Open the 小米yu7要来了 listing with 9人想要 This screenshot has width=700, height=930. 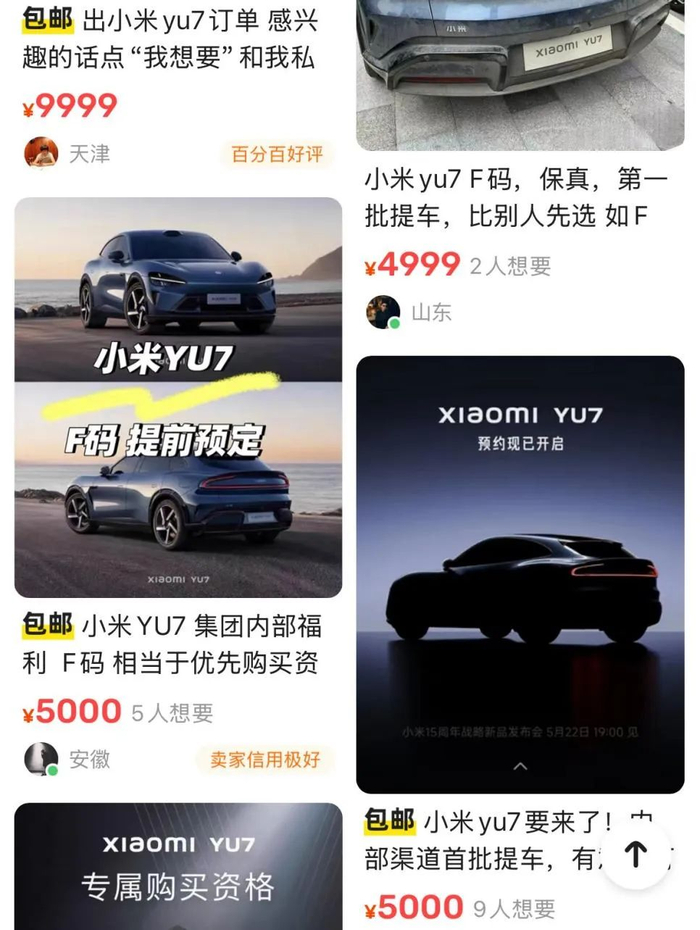pos(518,573)
